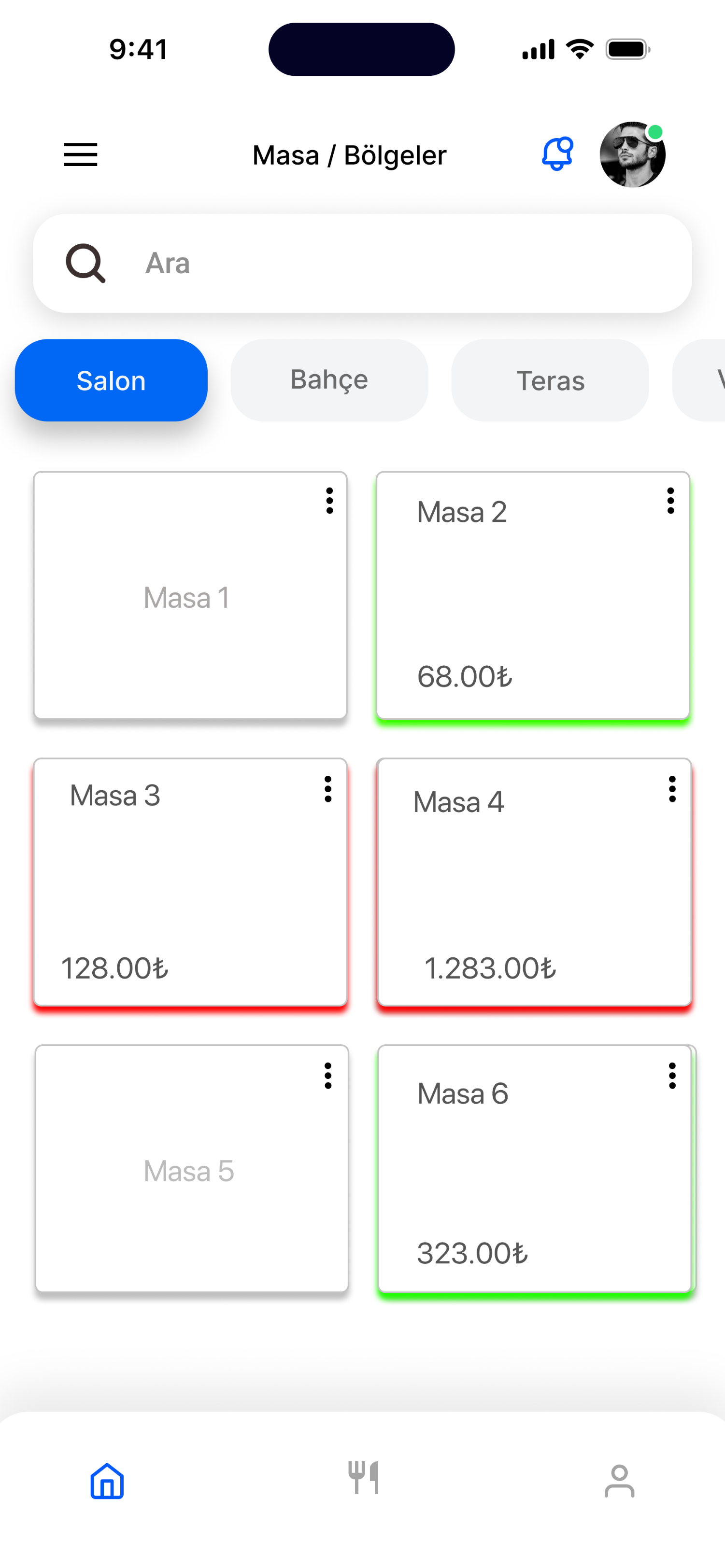Switch to the person profile tab

pyautogui.click(x=620, y=1480)
